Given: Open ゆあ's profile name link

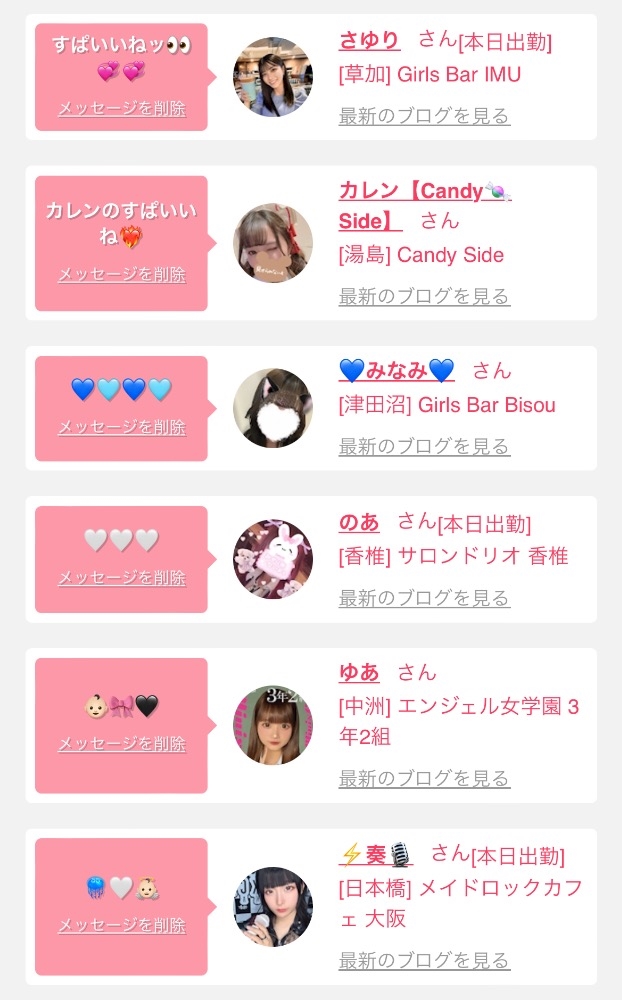Looking at the screenshot, I should coord(359,672).
